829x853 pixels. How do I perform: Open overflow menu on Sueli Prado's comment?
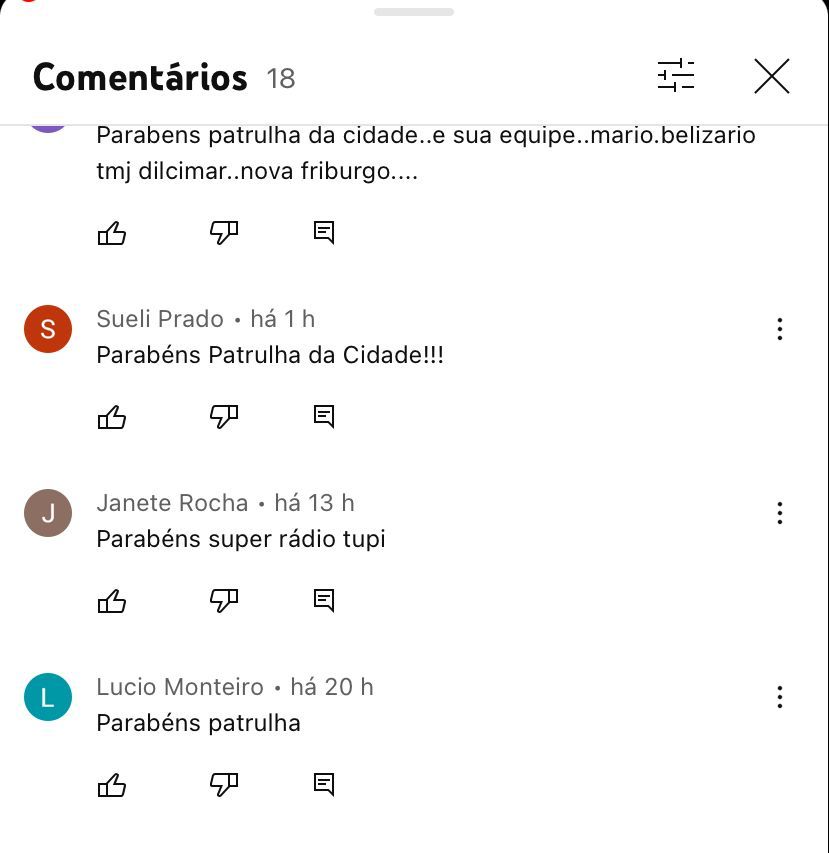[780, 329]
